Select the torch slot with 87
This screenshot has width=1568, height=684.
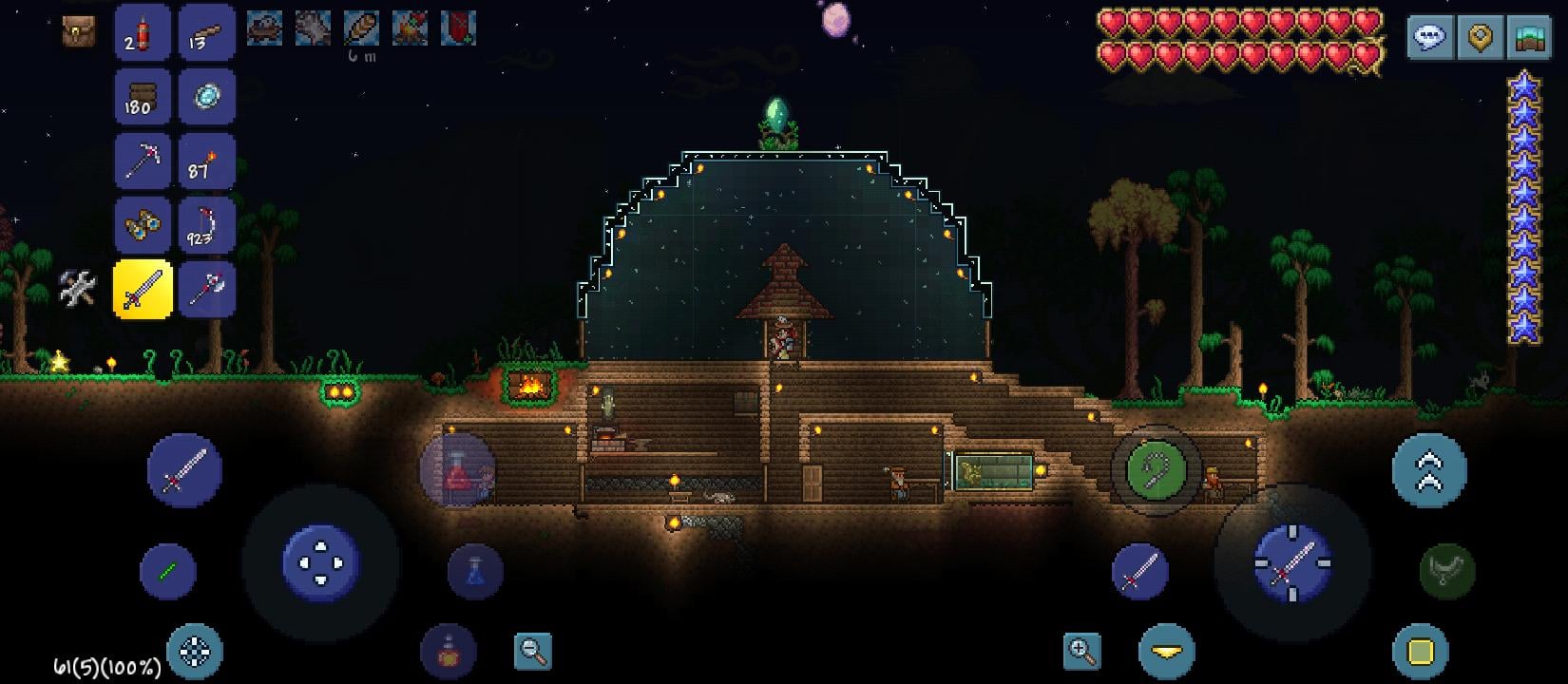point(206,160)
